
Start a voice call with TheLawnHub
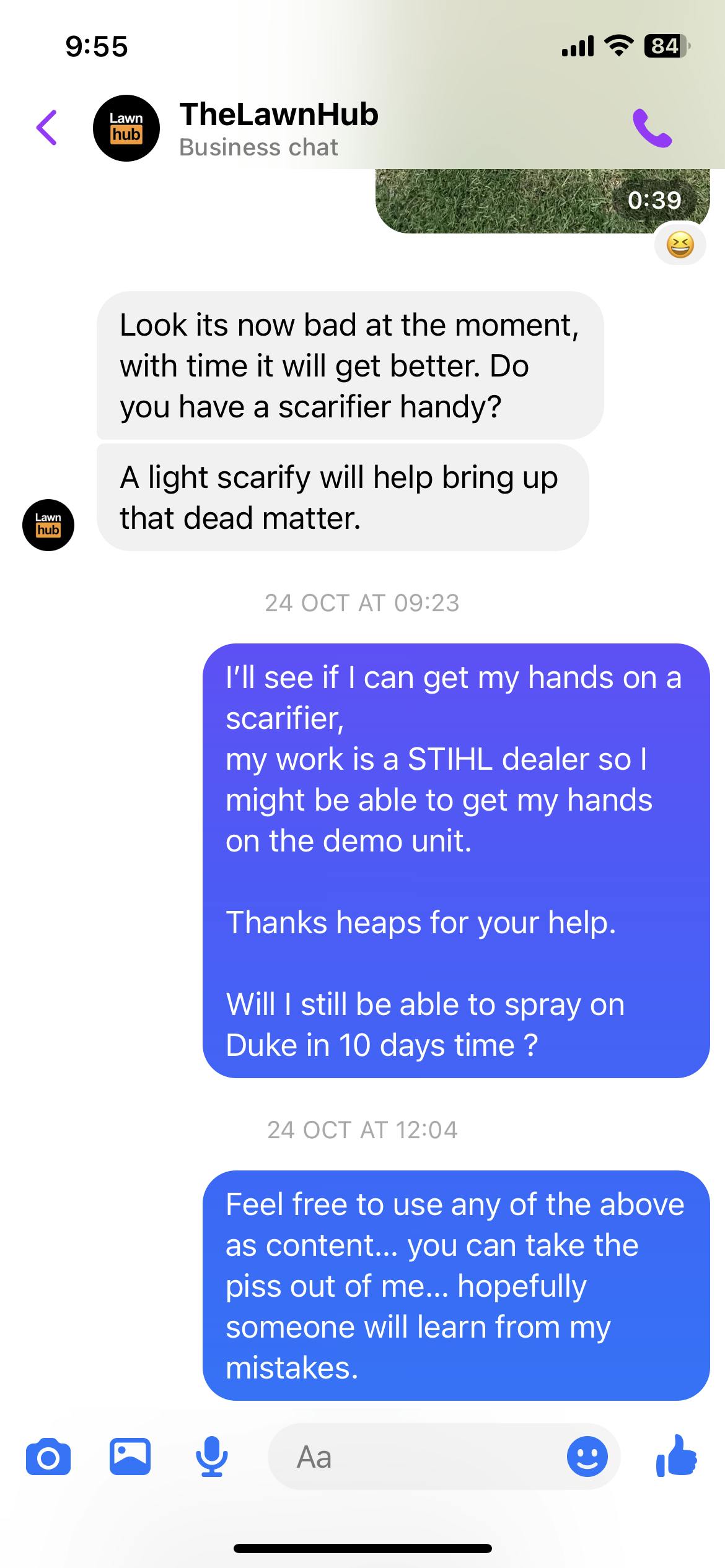click(652, 128)
